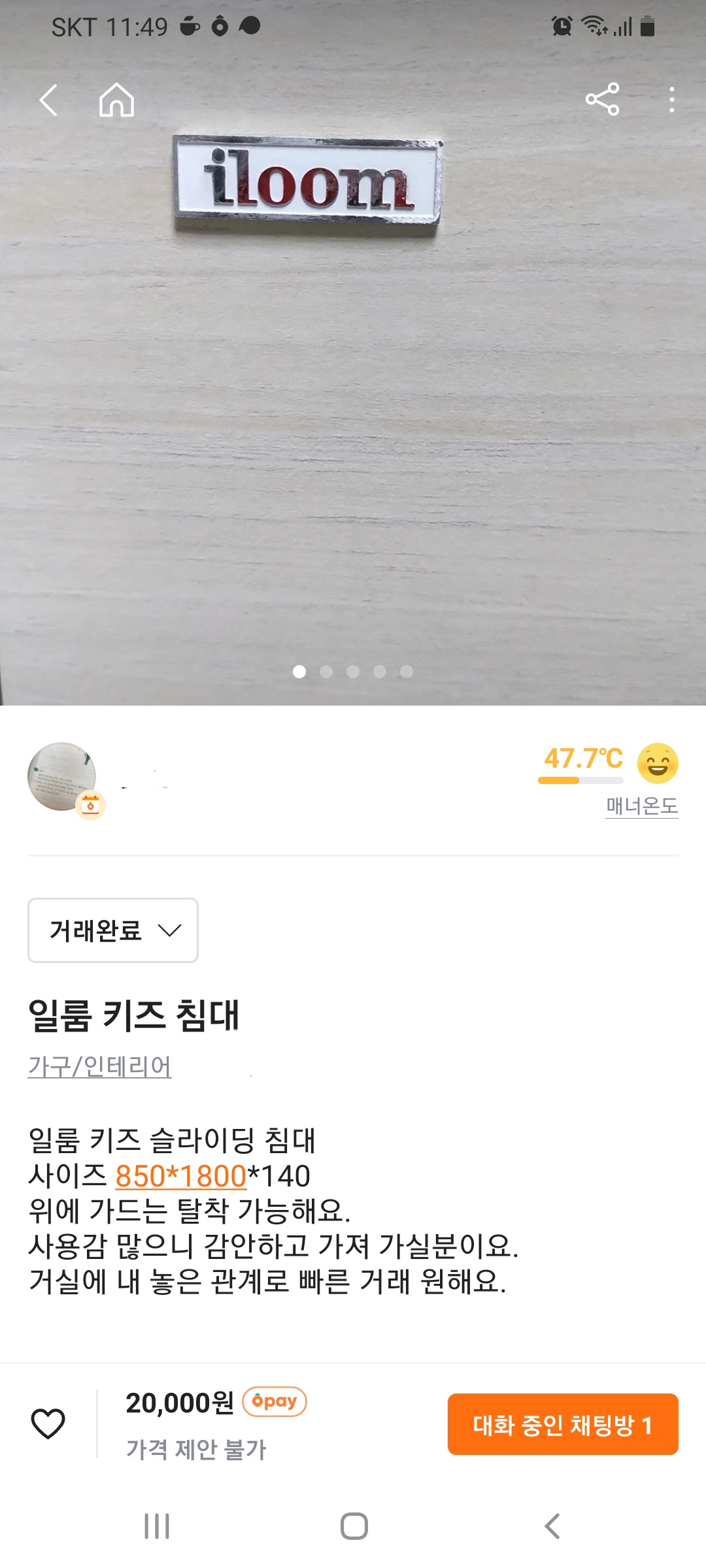The height and width of the screenshot is (1568, 706).
Task: Open recent apps from navigation bar
Action: tap(157, 1526)
